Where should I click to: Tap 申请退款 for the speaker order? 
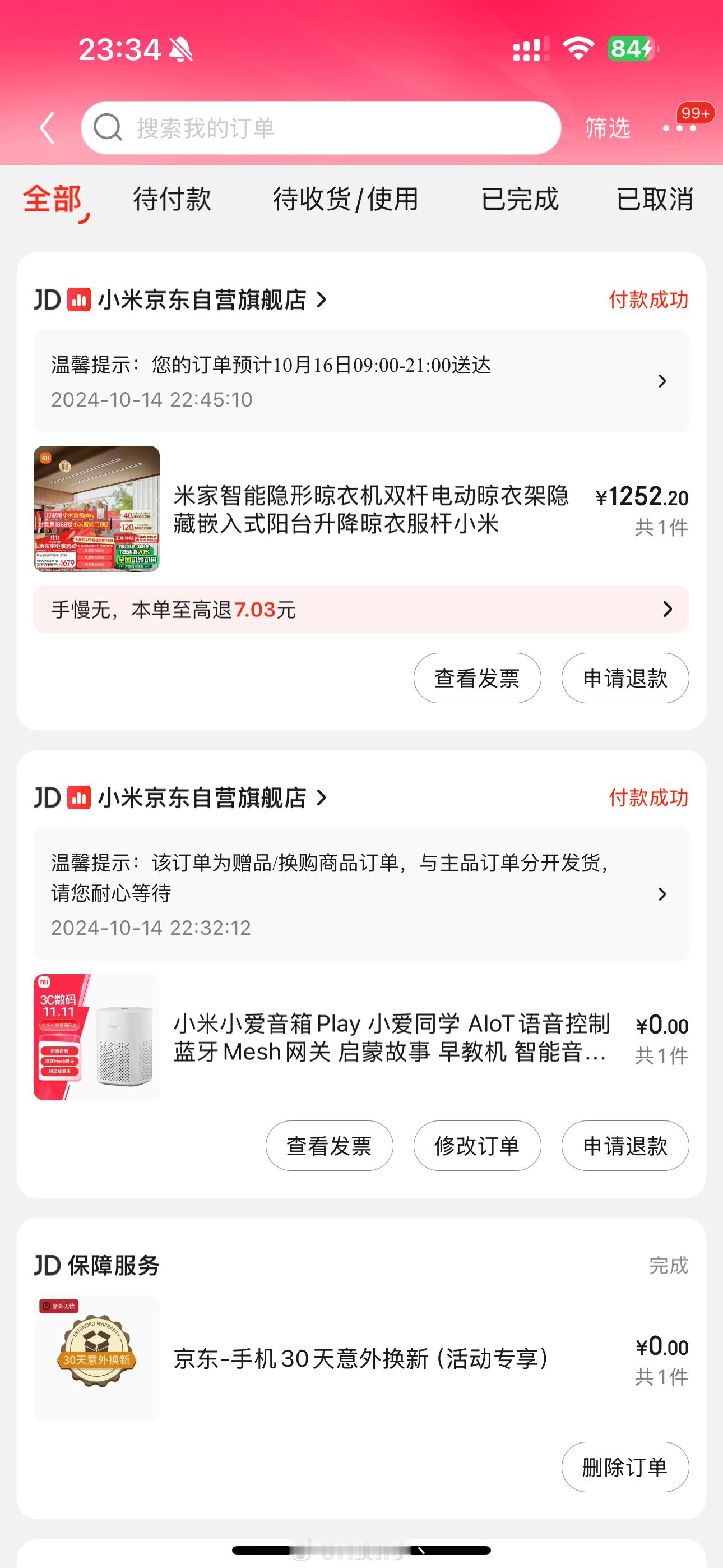click(x=624, y=1145)
